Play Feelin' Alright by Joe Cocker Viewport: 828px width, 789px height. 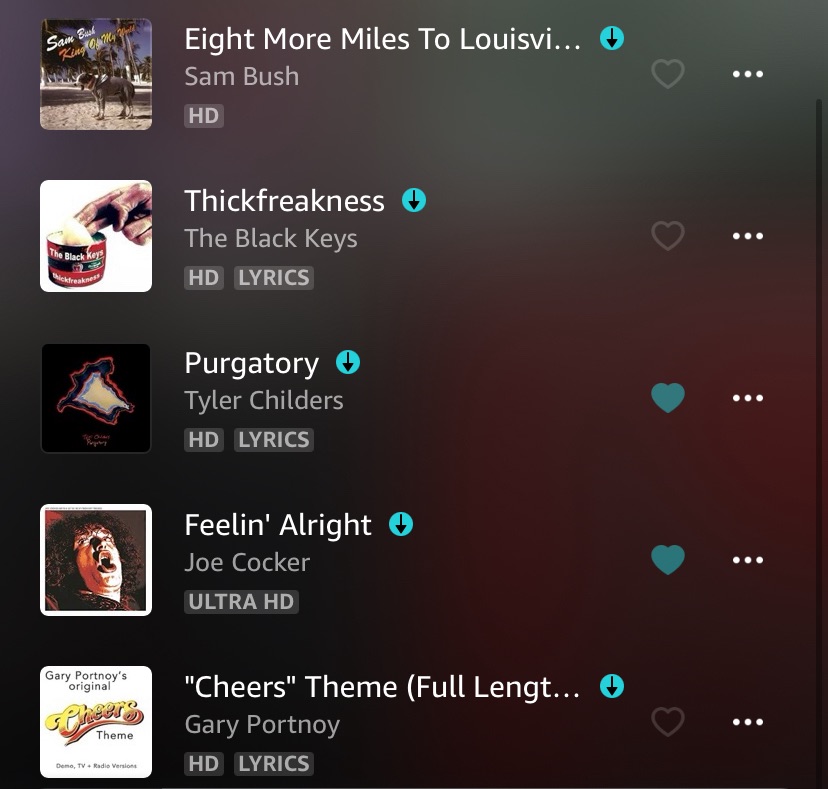point(278,525)
